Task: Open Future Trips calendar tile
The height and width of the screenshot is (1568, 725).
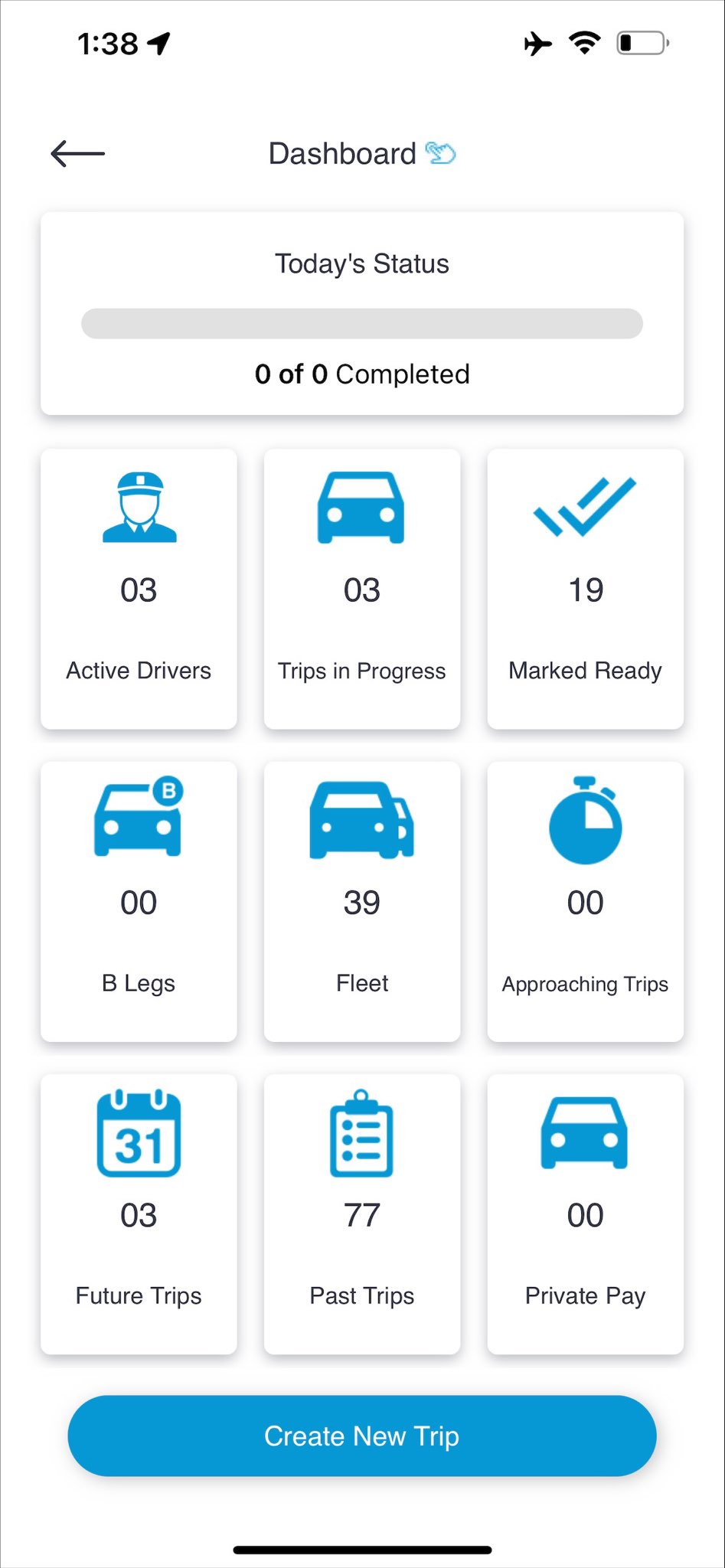Action: 139,1214
